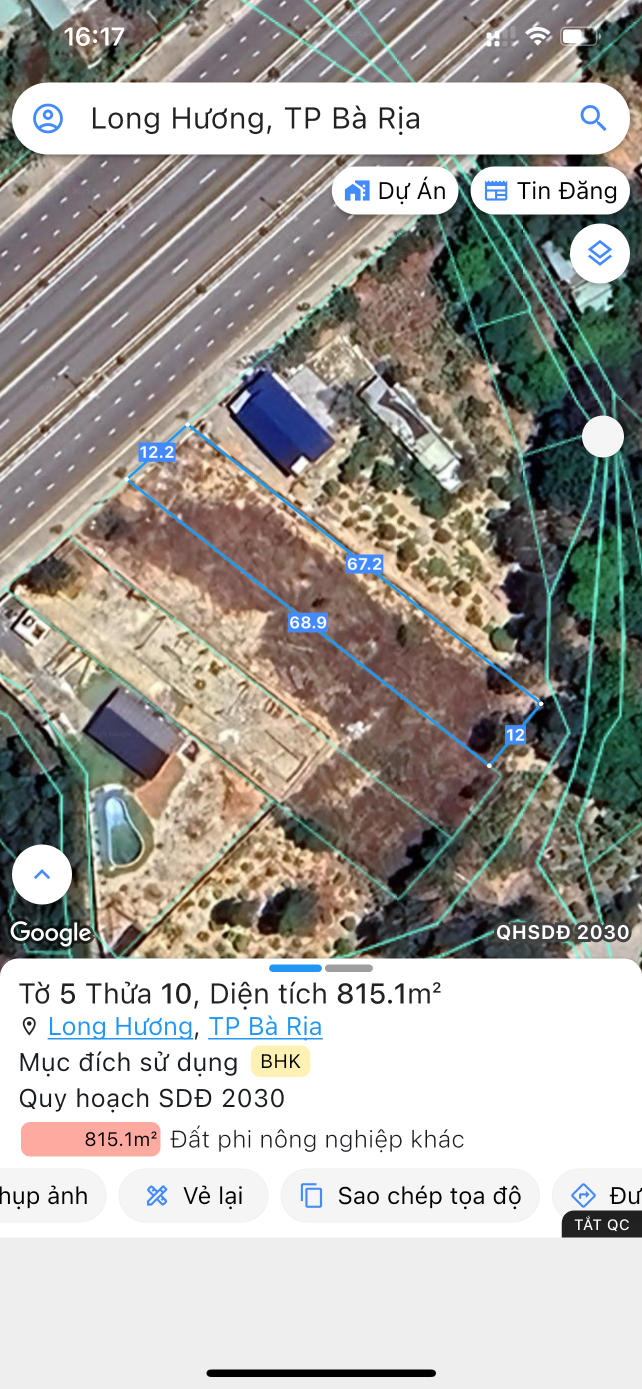Expand panel with the up chevron button
Screen dimensions: 642x1389
(x=42, y=875)
